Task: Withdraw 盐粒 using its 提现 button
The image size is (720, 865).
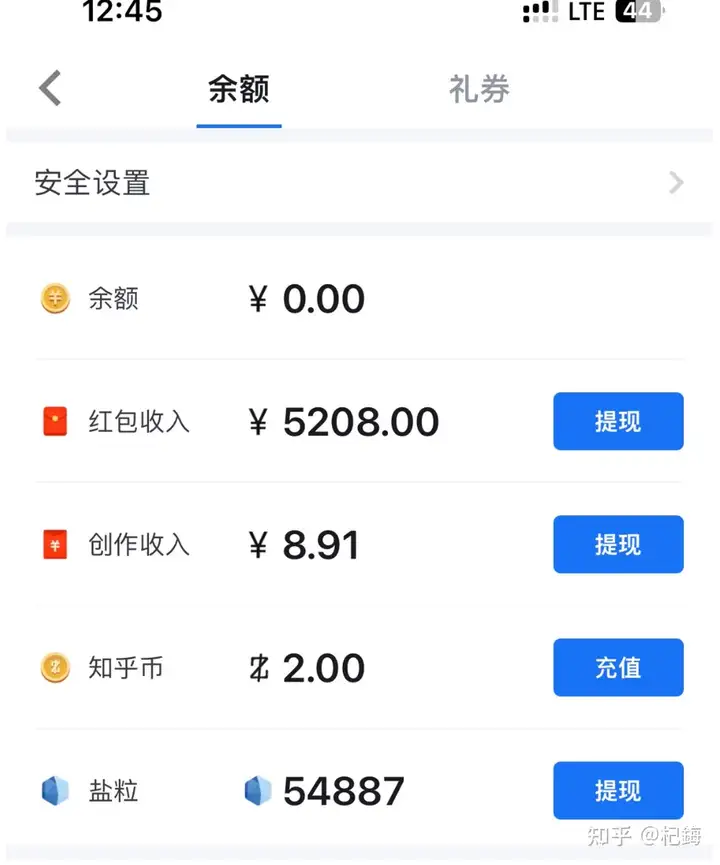Action: [618, 791]
